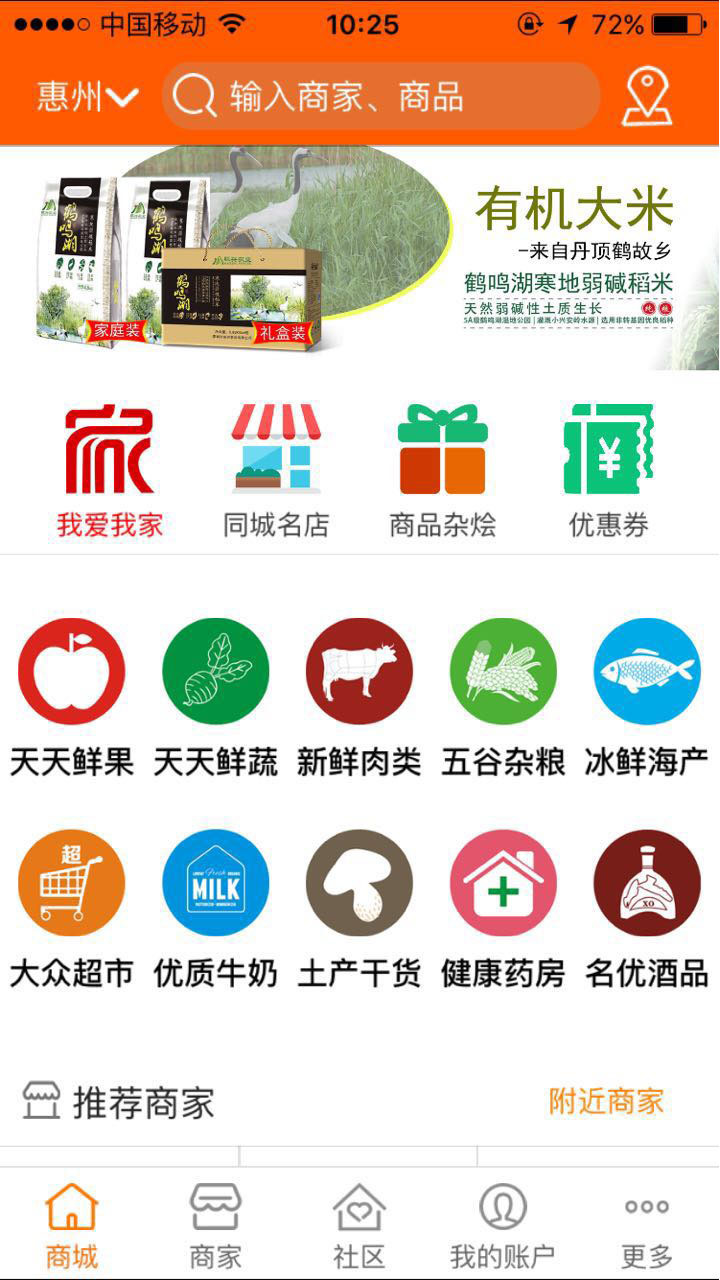Open the 惠州 city dropdown

tap(87, 96)
